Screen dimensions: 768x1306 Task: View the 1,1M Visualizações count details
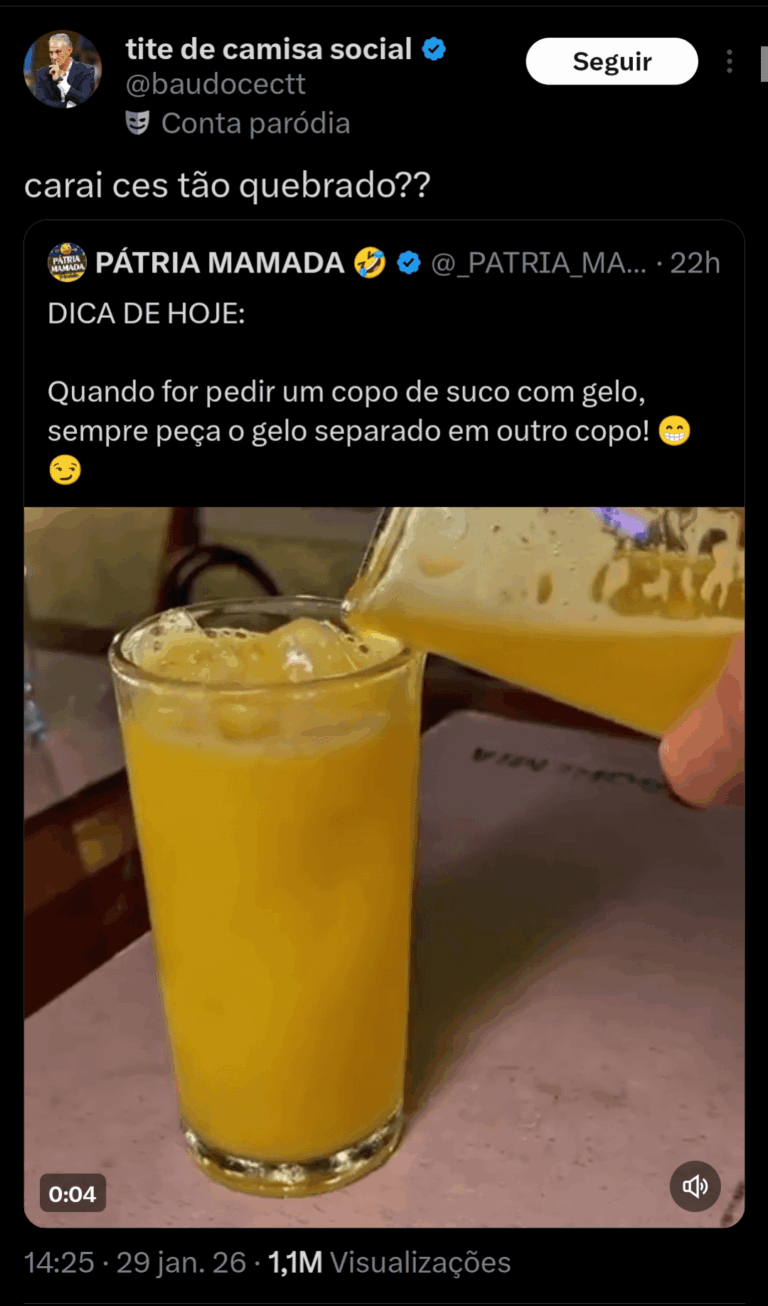(x=390, y=1262)
